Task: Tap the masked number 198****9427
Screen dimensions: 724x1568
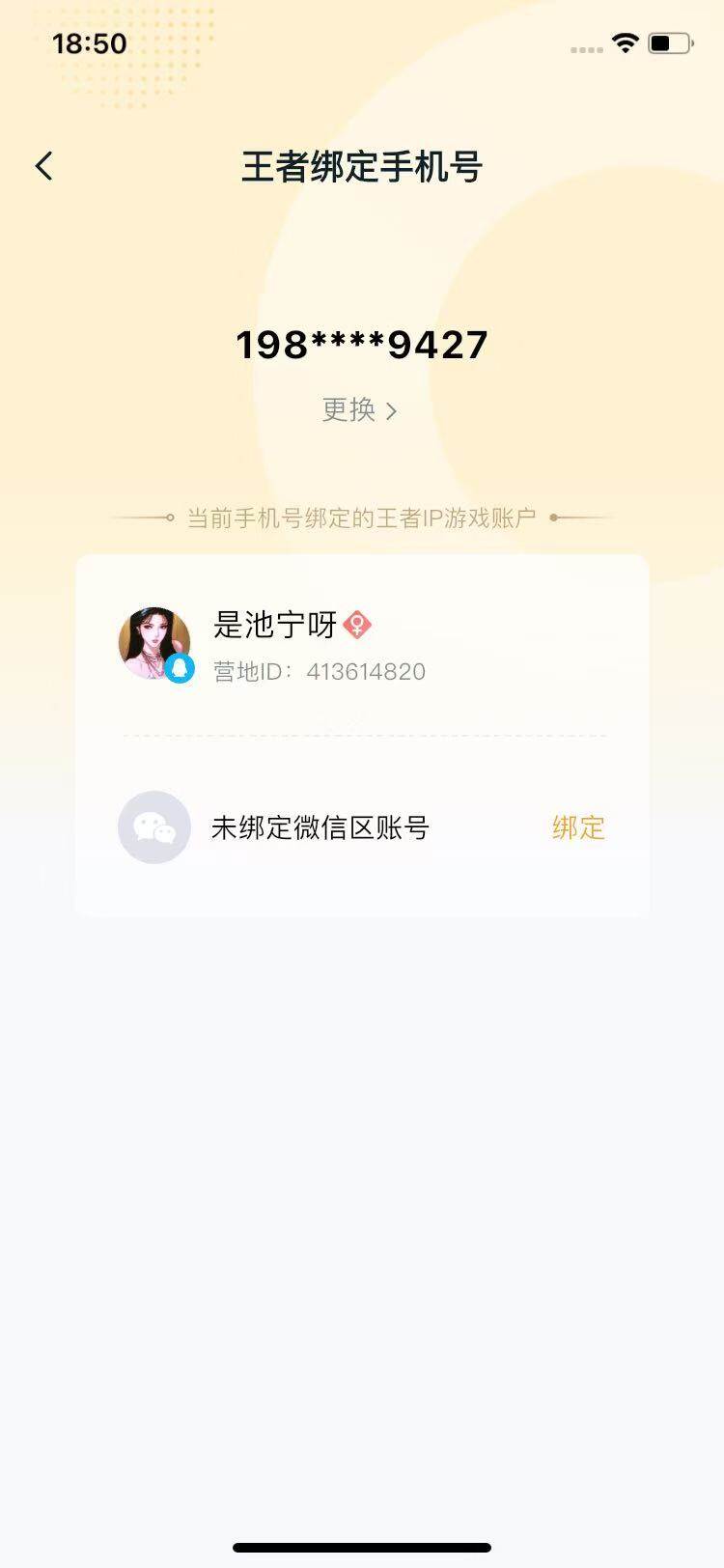Action: click(362, 345)
